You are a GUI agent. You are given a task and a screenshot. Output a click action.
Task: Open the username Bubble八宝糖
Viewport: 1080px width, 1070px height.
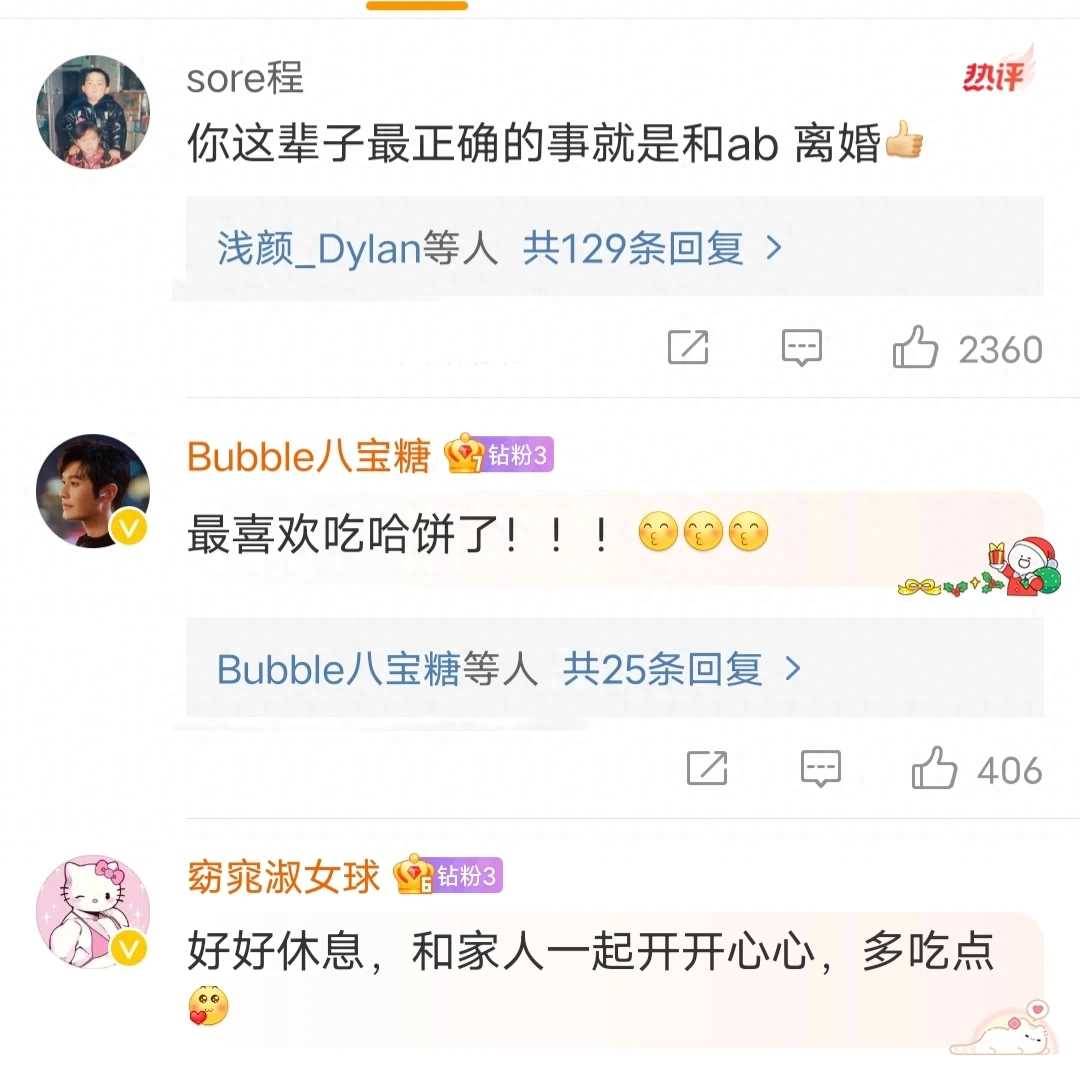point(308,456)
